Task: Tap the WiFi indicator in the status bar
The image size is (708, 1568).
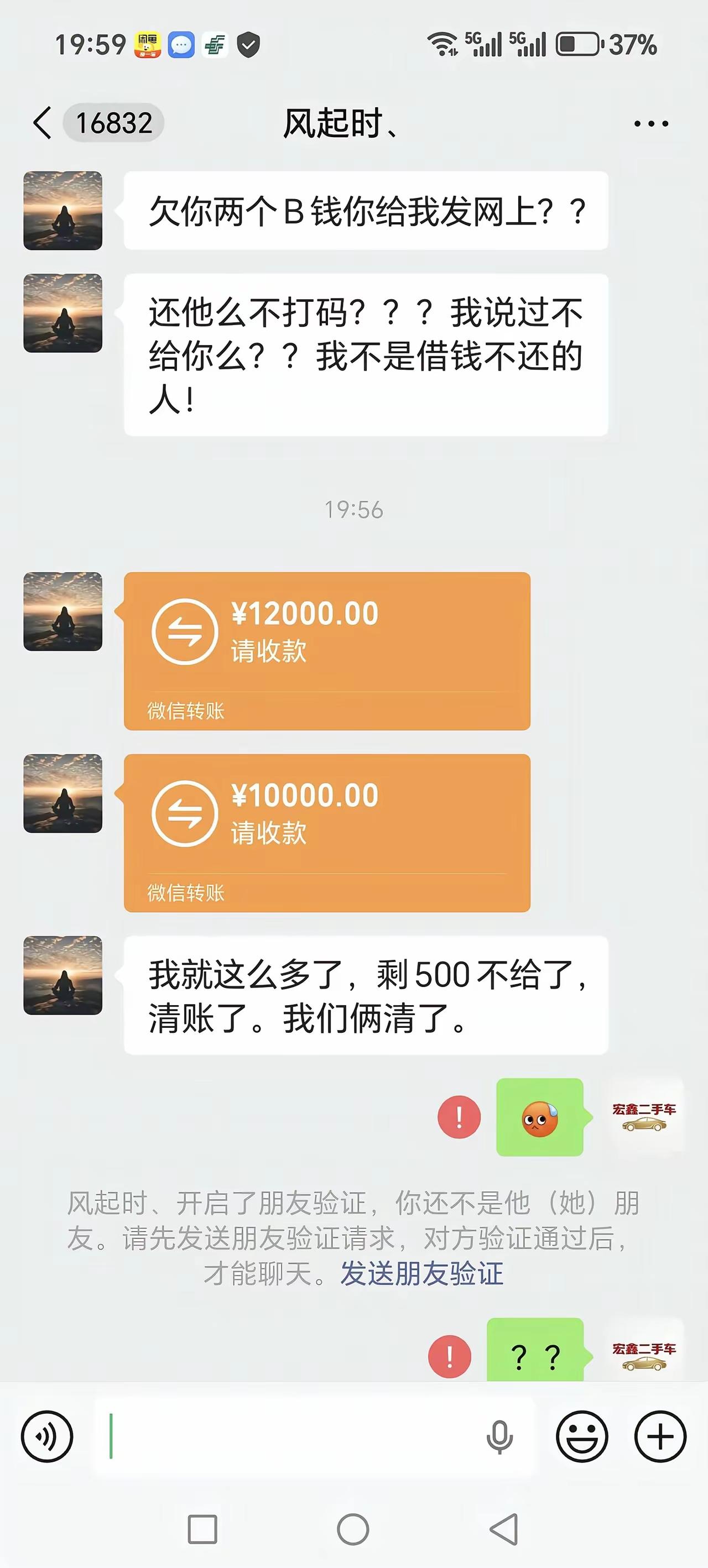Action: tap(442, 44)
